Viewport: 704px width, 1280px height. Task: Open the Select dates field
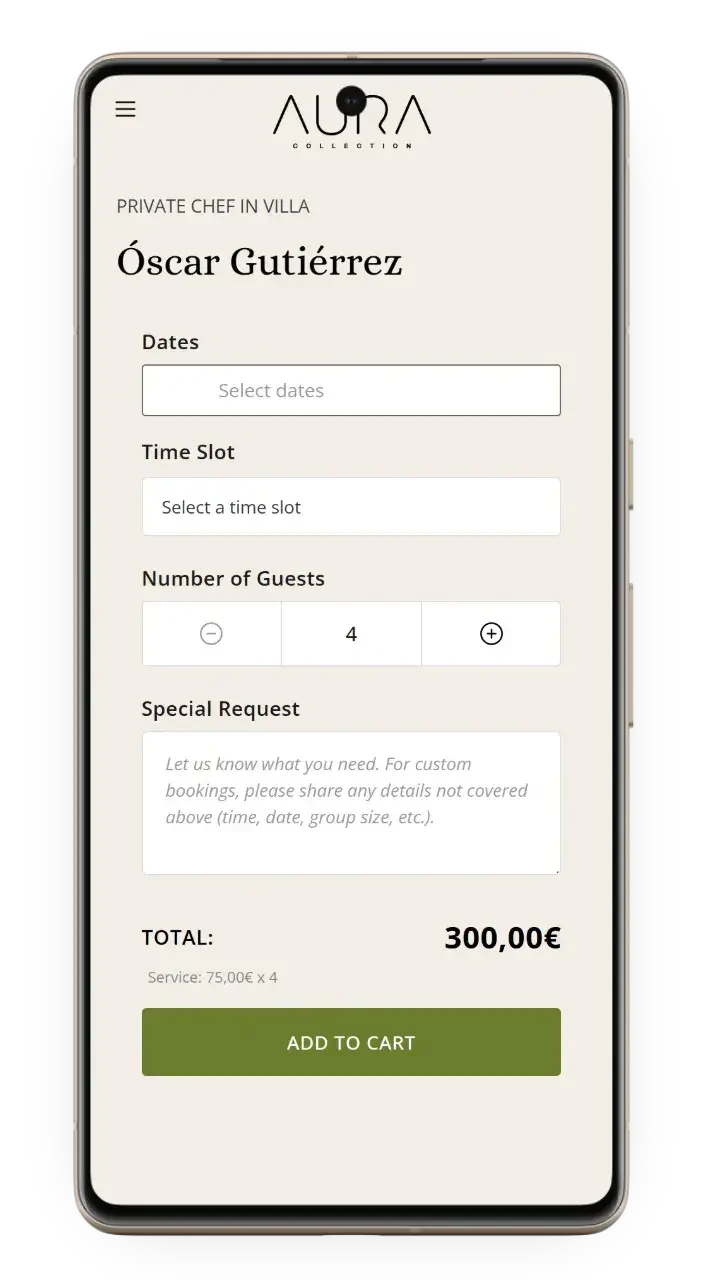pos(351,390)
